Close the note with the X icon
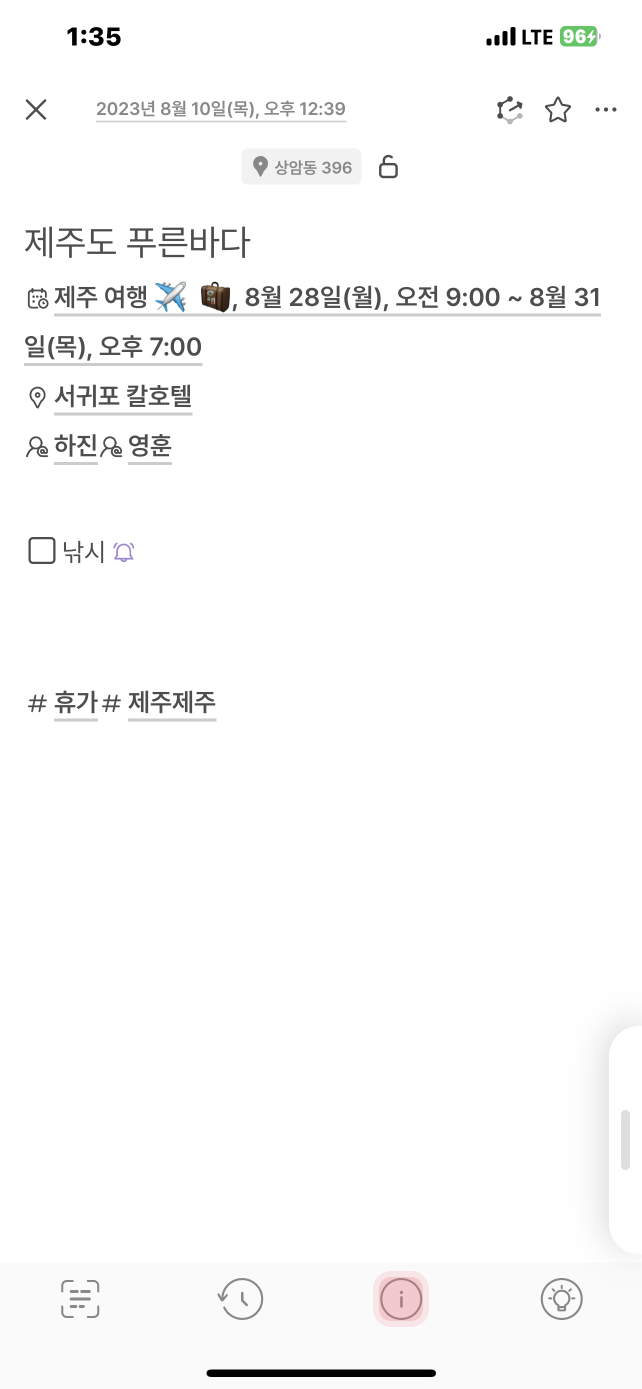This screenshot has height=1389, width=642. 36,110
